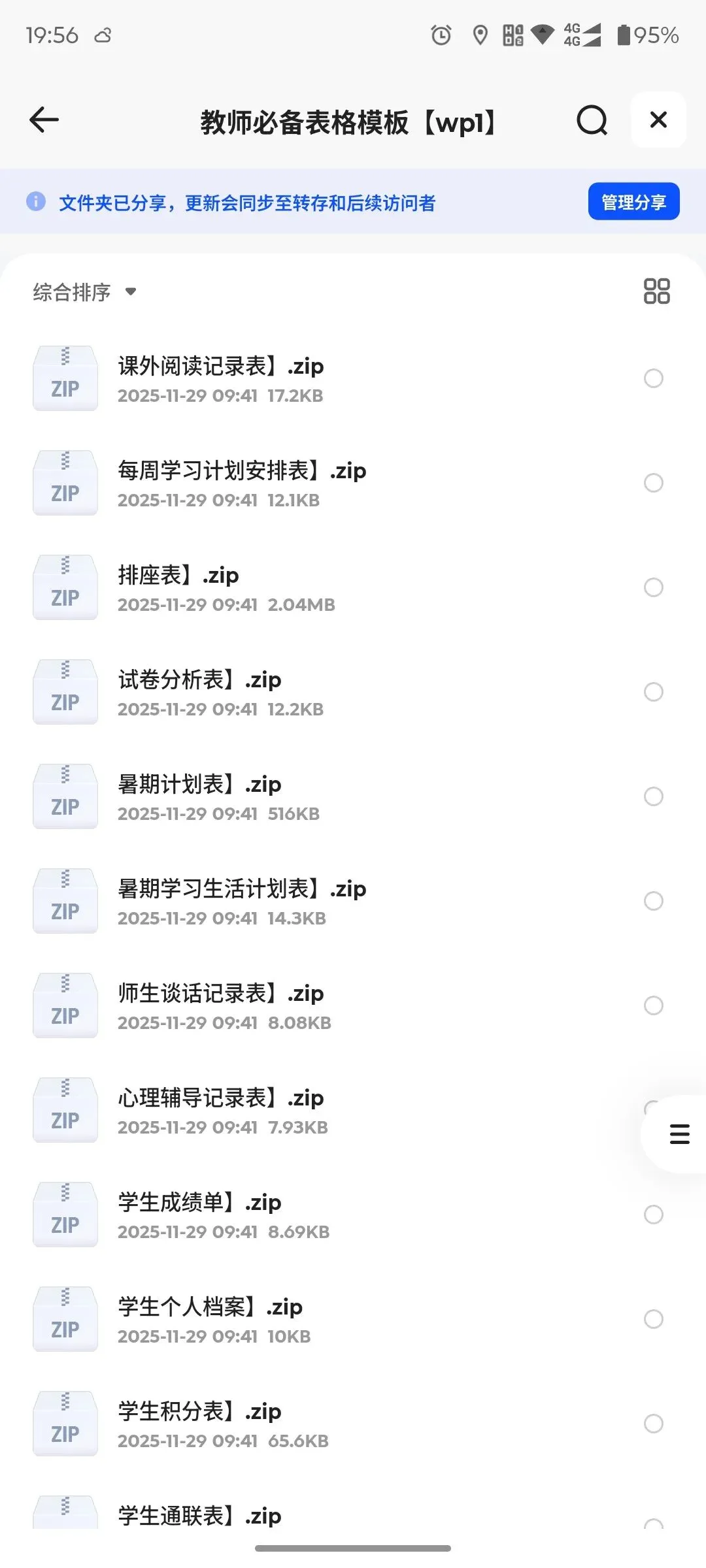This screenshot has width=706, height=1568.
Task: Select the checkbox for 暑期学习生活计划表】.zip
Action: pyautogui.click(x=653, y=901)
